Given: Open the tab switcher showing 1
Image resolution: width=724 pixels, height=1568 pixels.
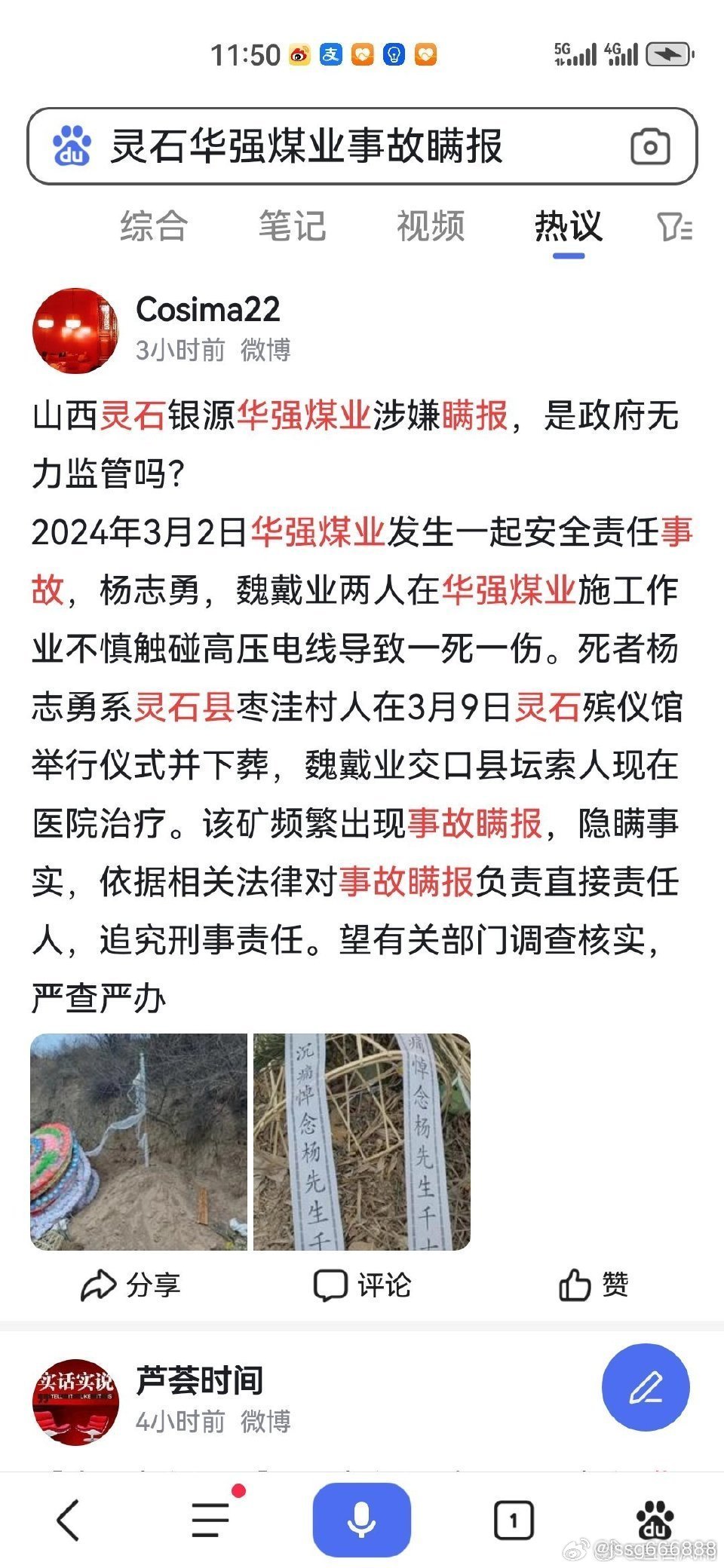Looking at the screenshot, I should point(514,1520).
